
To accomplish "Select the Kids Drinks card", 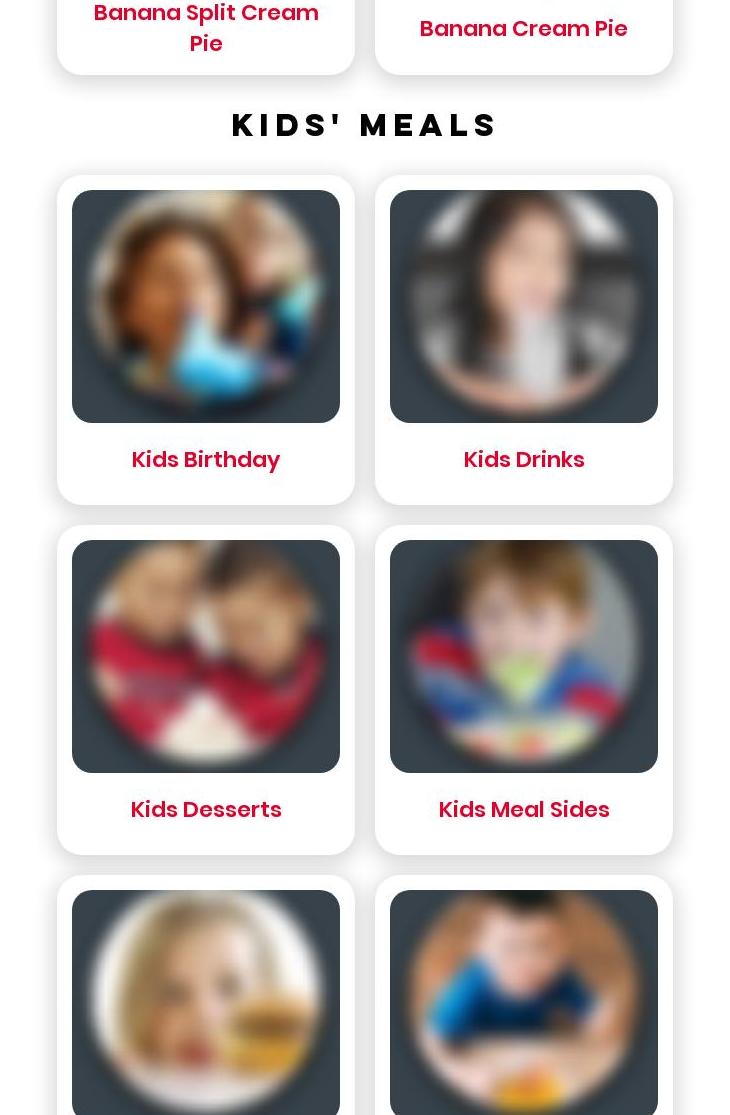I will coord(523,340).
